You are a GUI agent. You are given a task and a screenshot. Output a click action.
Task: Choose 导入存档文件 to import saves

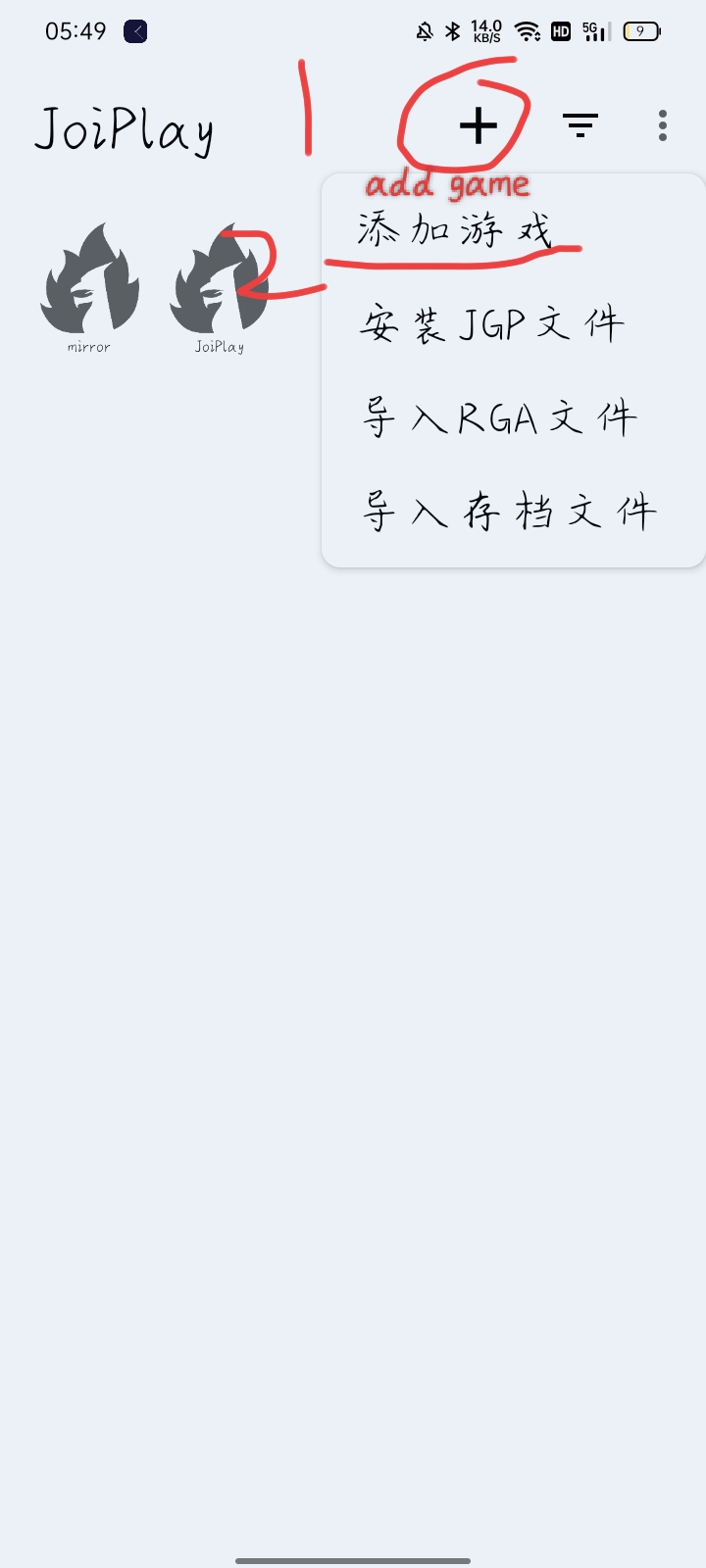509,513
